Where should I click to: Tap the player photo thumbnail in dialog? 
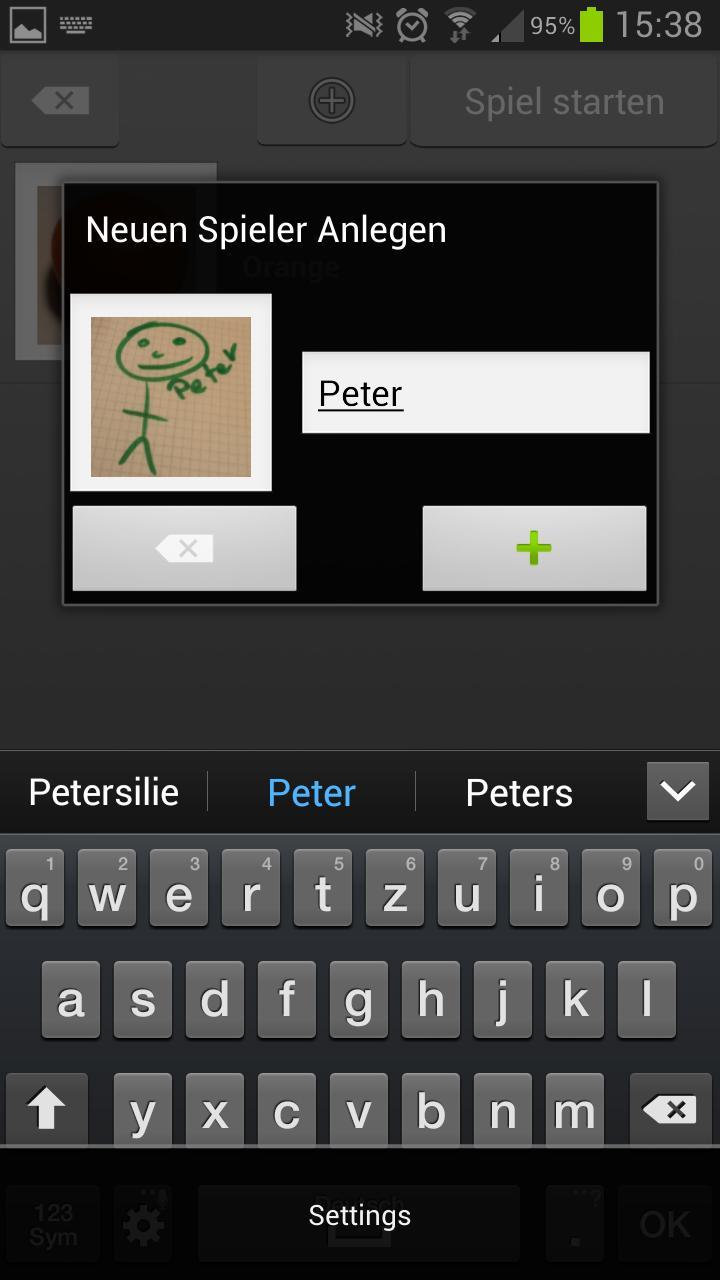click(x=171, y=393)
